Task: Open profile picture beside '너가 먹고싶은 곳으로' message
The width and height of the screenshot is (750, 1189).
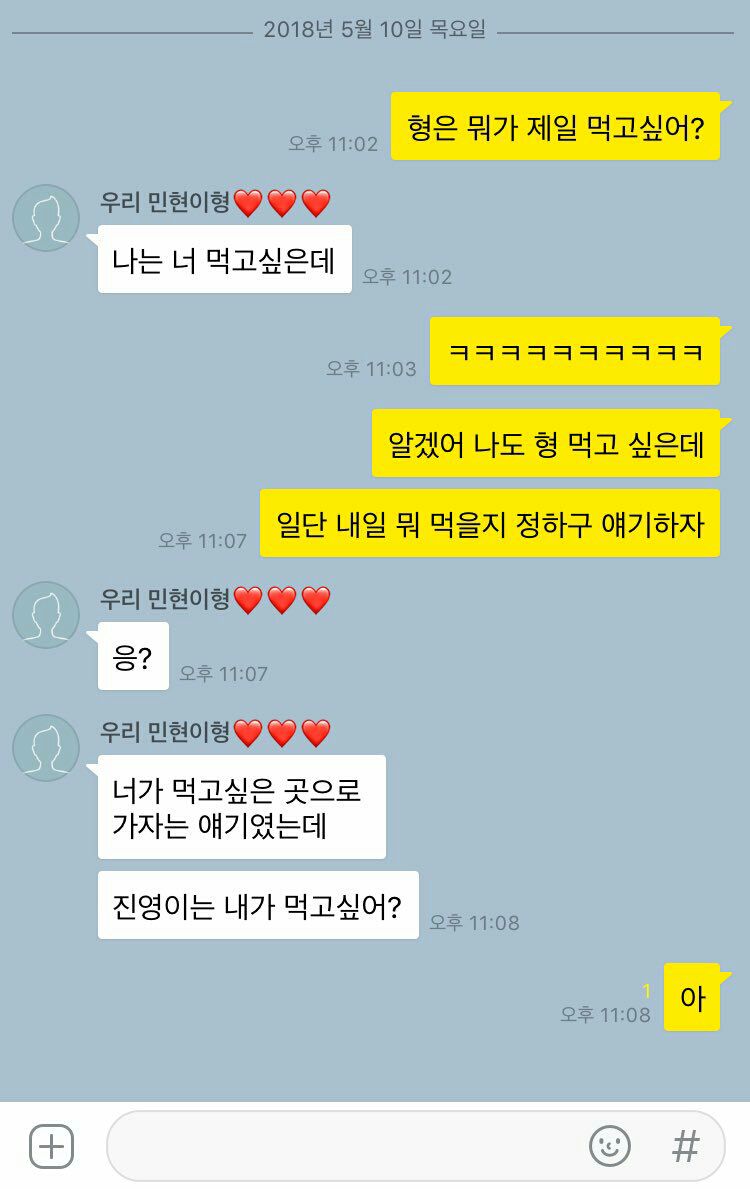Action: click(x=46, y=748)
